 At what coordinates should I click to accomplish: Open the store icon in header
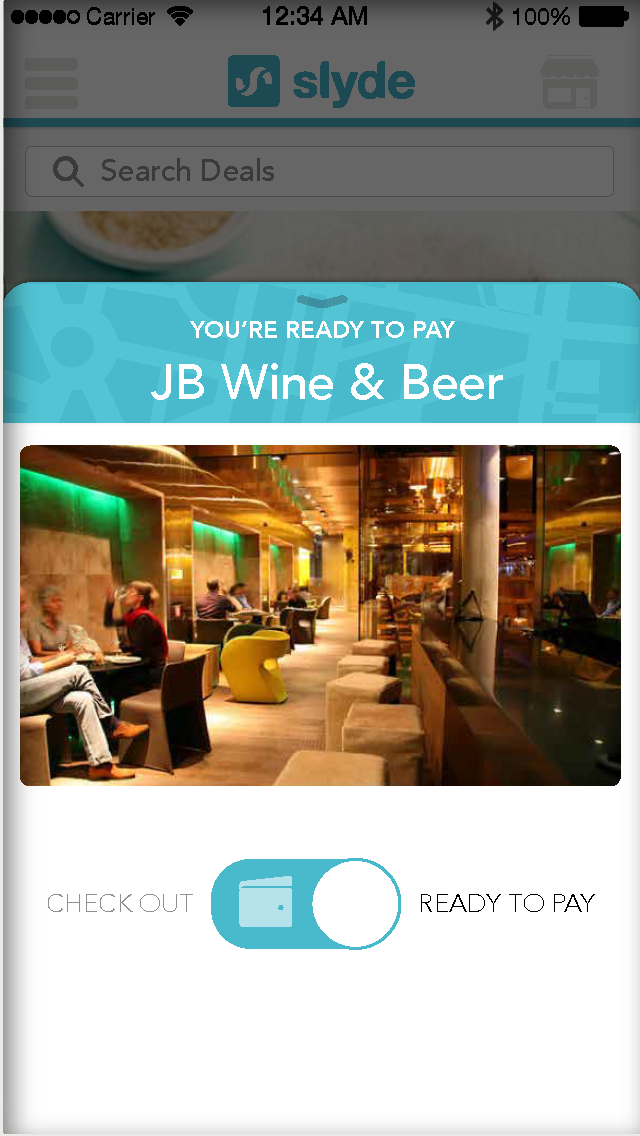click(570, 83)
